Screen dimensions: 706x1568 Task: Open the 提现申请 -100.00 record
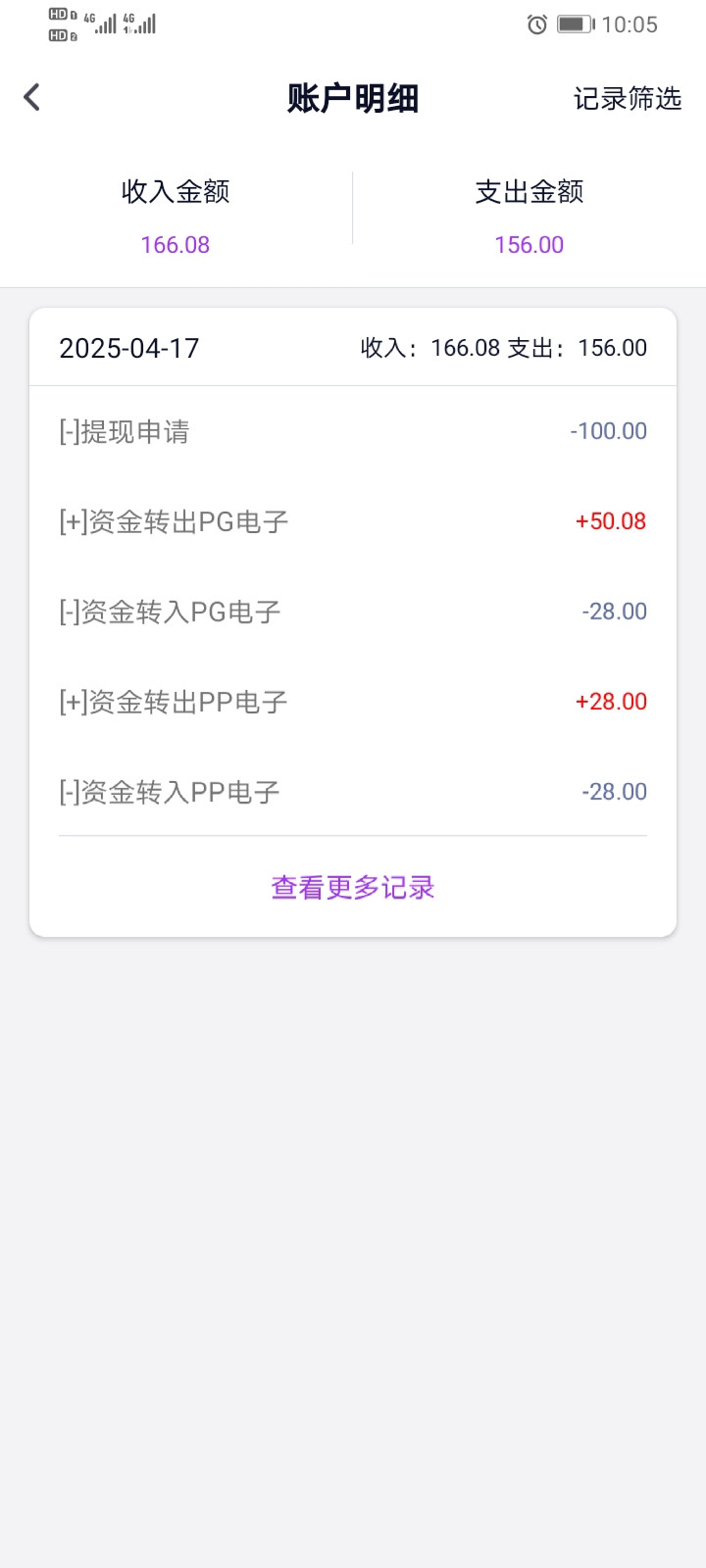coord(353,431)
